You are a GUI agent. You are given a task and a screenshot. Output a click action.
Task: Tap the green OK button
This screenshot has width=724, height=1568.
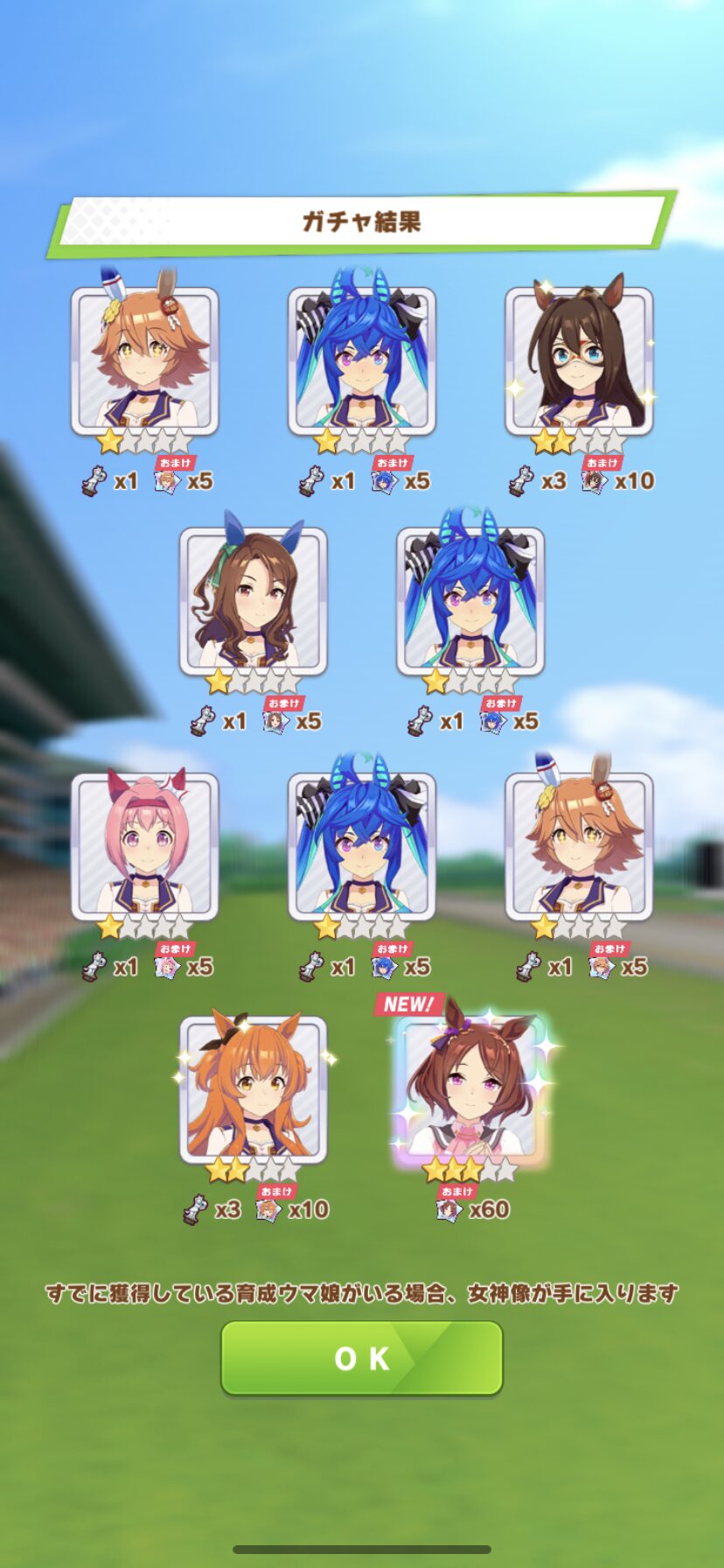click(362, 1357)
